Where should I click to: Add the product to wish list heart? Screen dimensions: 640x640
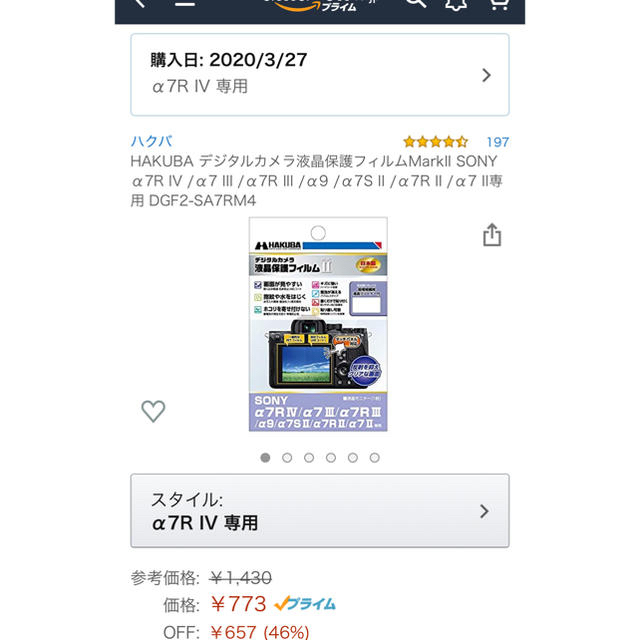click(153, 410)
